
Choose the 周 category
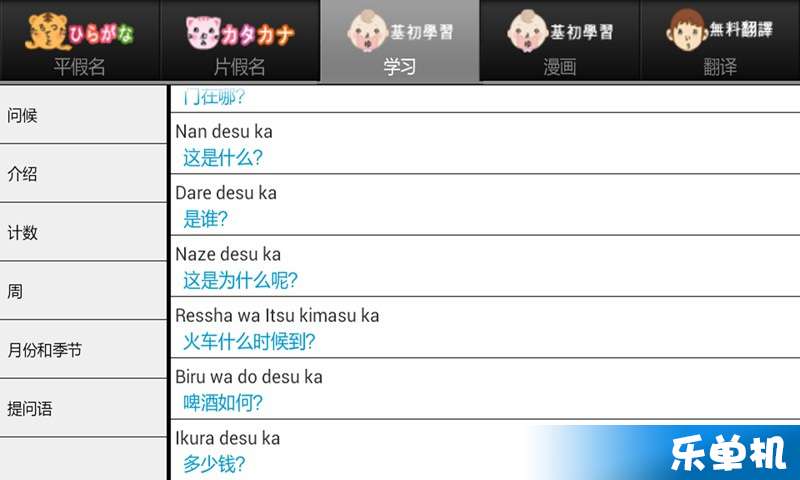[83, 292]
